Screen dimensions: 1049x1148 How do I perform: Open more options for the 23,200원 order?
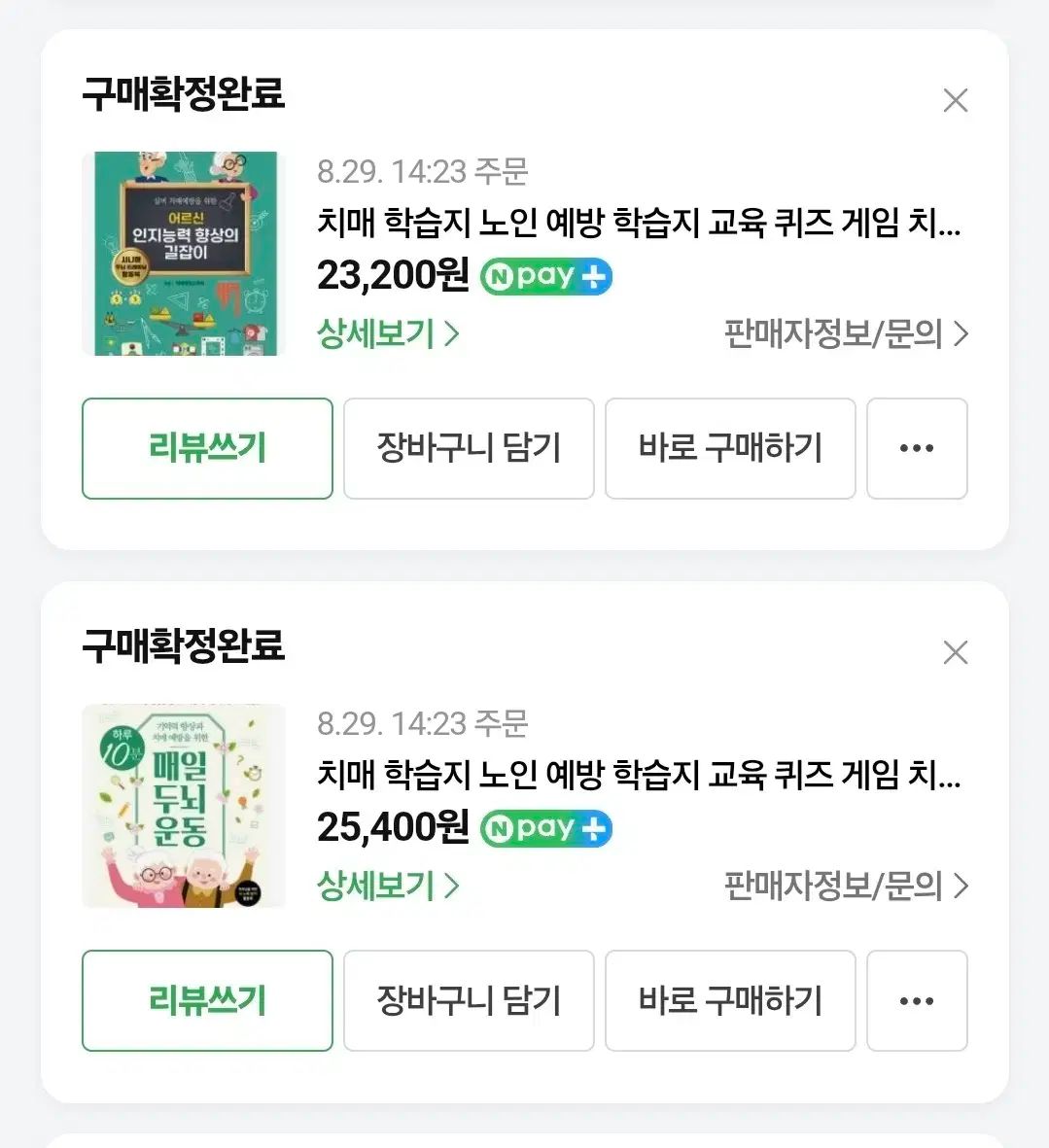(917, 448)
